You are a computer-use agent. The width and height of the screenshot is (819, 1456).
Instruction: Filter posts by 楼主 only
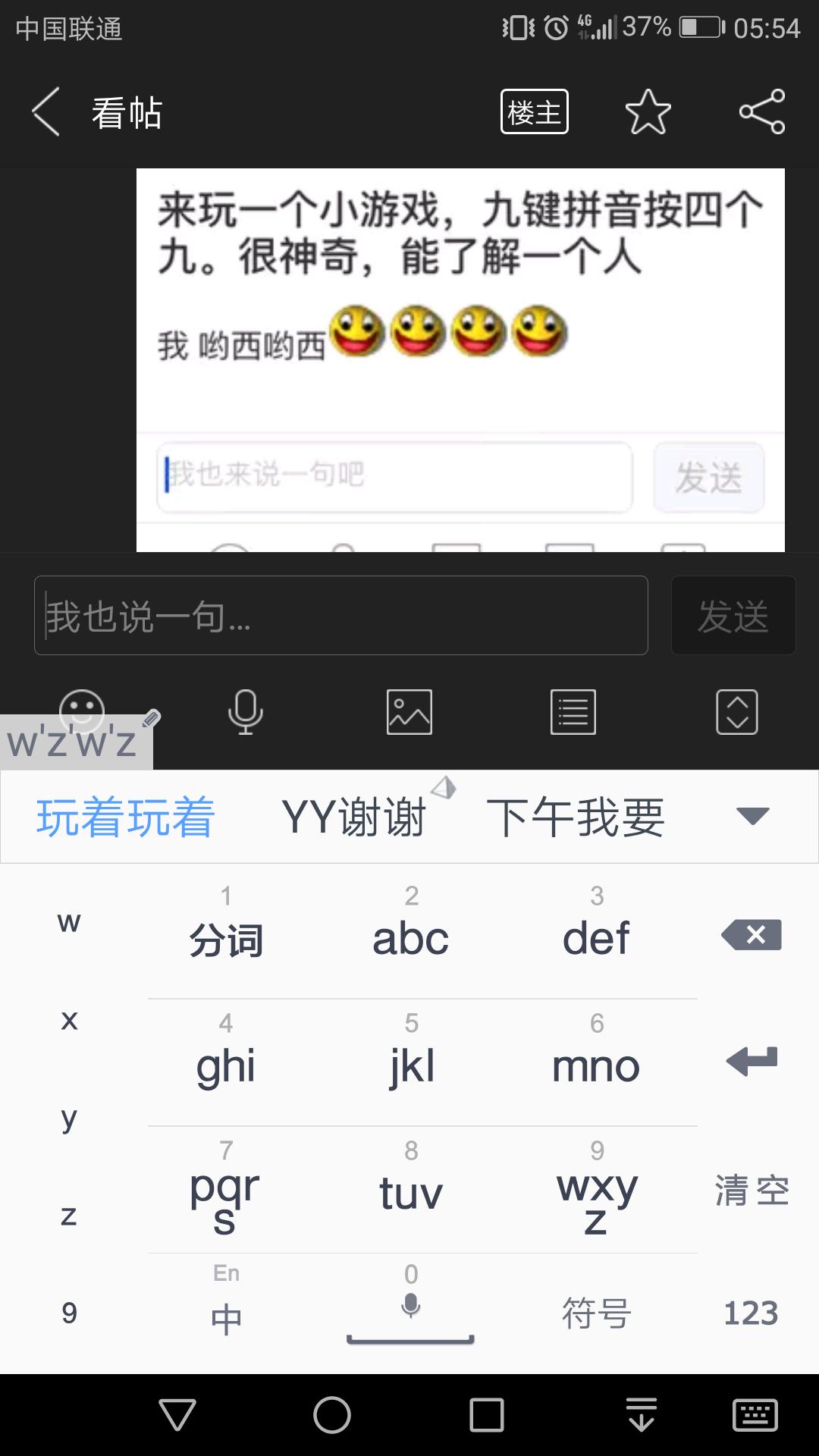[534, 112]
